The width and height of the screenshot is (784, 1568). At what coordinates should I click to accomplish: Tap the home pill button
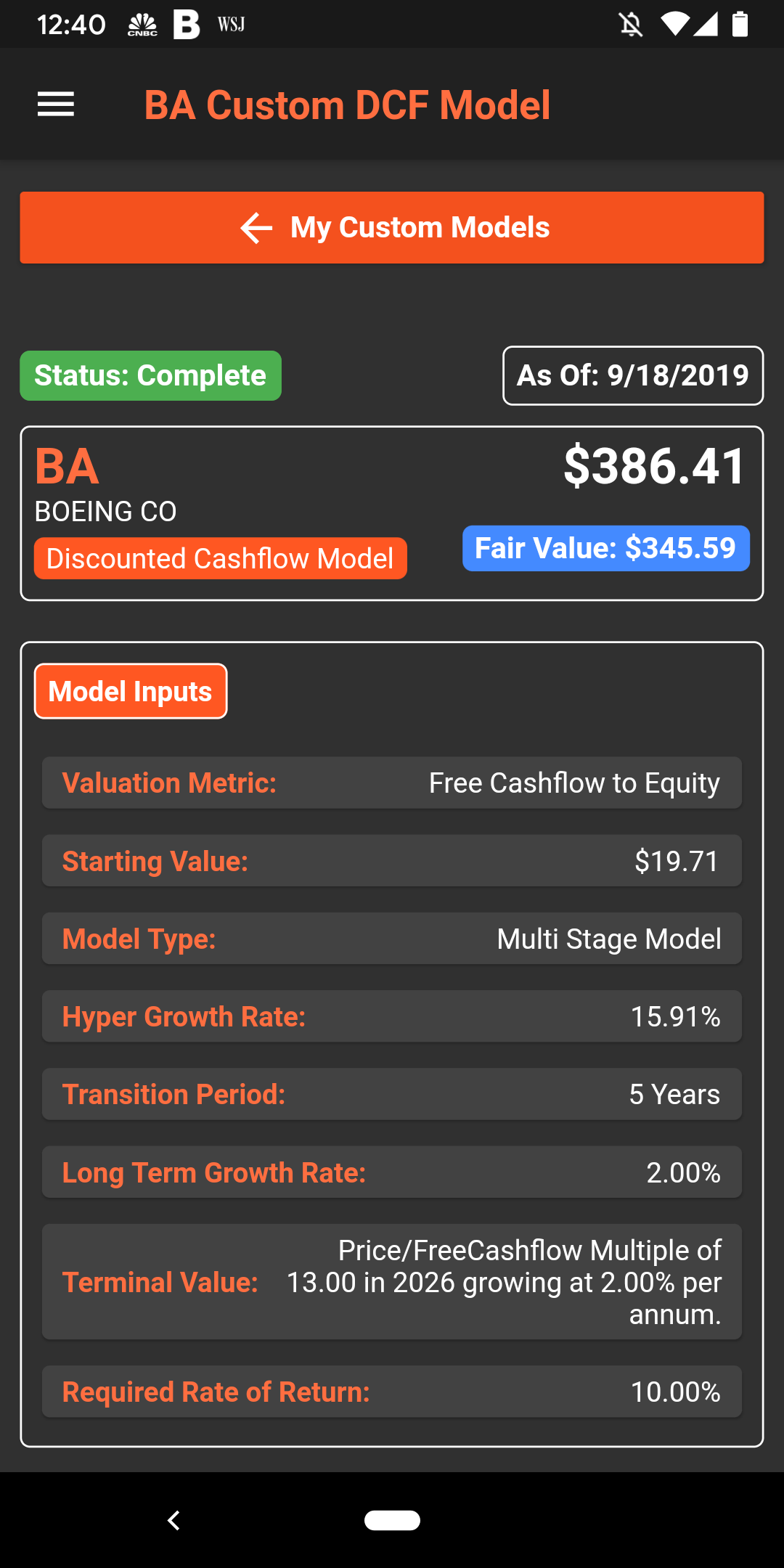tap(392, 1520)
